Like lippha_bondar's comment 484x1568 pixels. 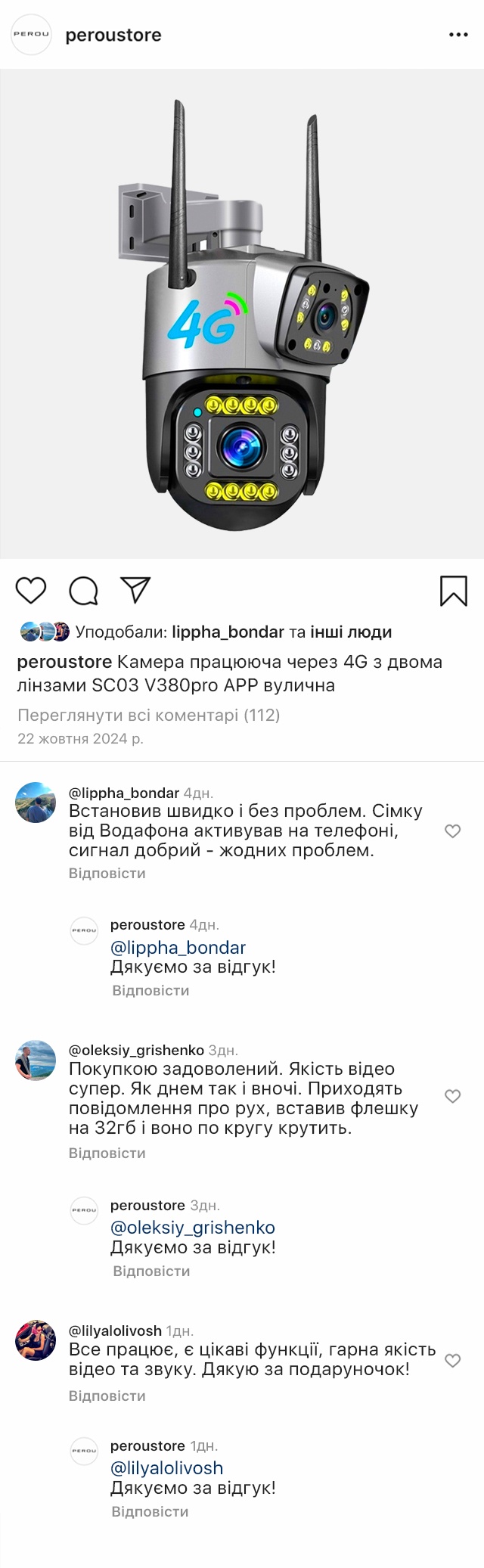(452, 831)
